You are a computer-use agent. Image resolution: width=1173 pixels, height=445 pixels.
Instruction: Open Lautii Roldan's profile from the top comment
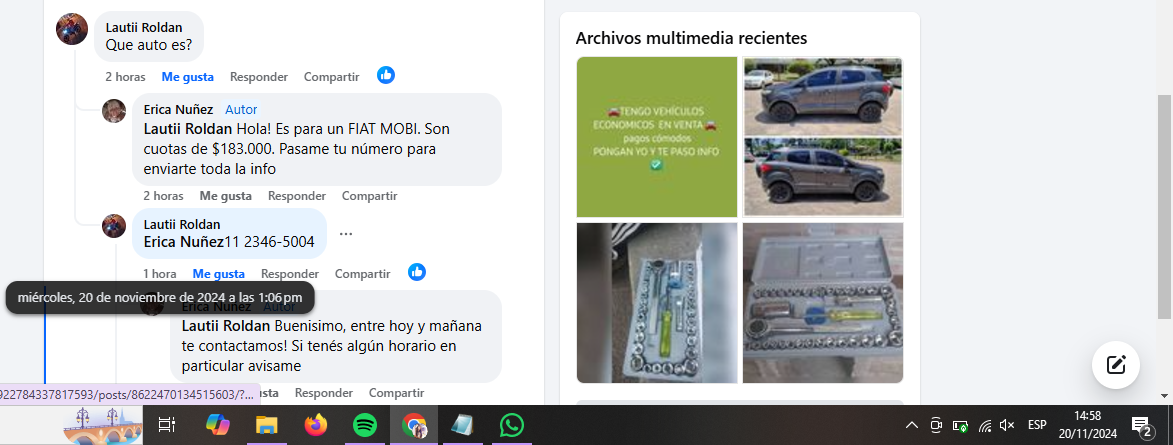pyautogui.click(x=144, y=27)
